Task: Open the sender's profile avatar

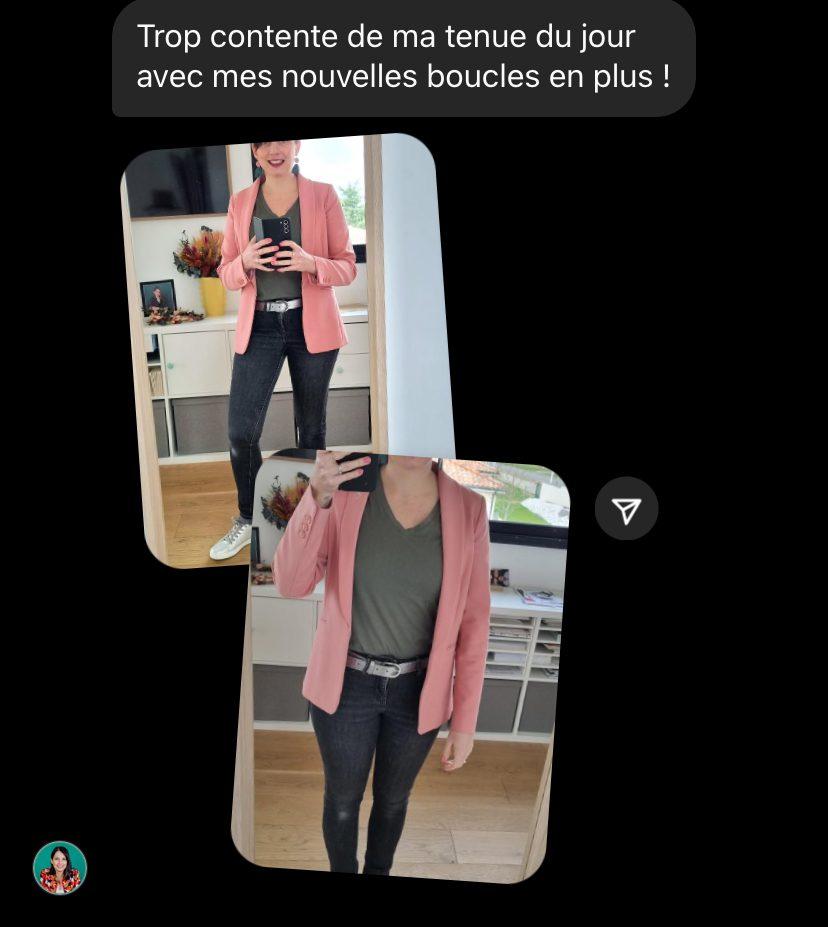Action: point(60,867)
